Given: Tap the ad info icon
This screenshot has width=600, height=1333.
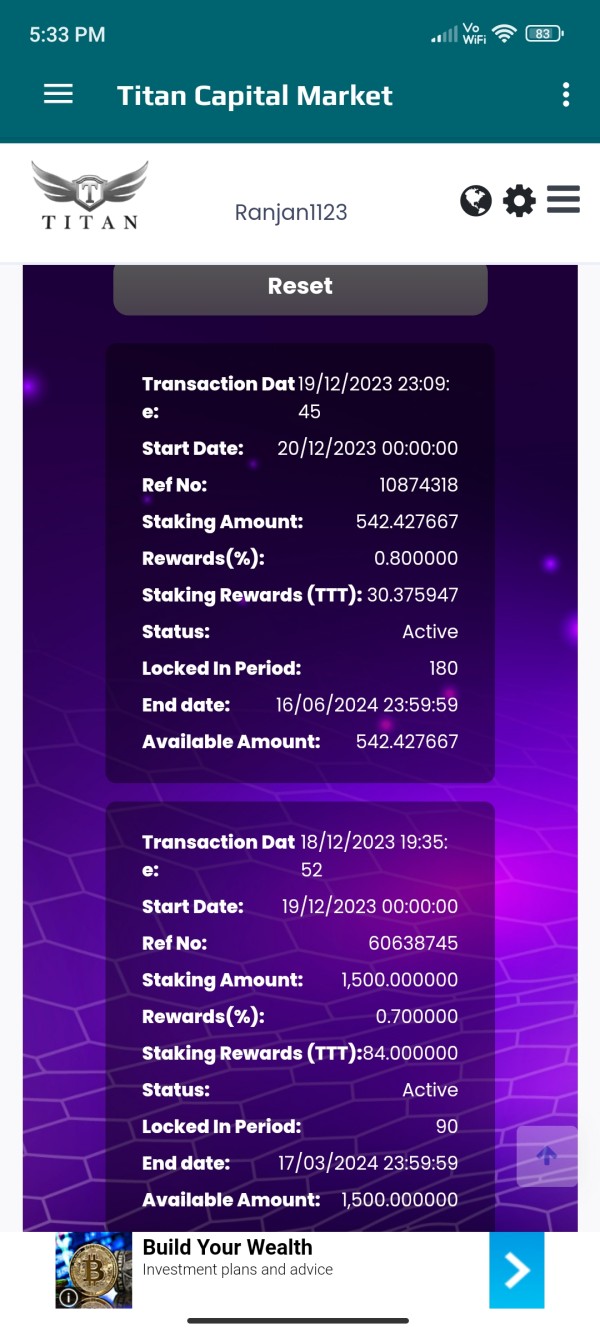Looking at the screenshot, I should point(69,1297).
